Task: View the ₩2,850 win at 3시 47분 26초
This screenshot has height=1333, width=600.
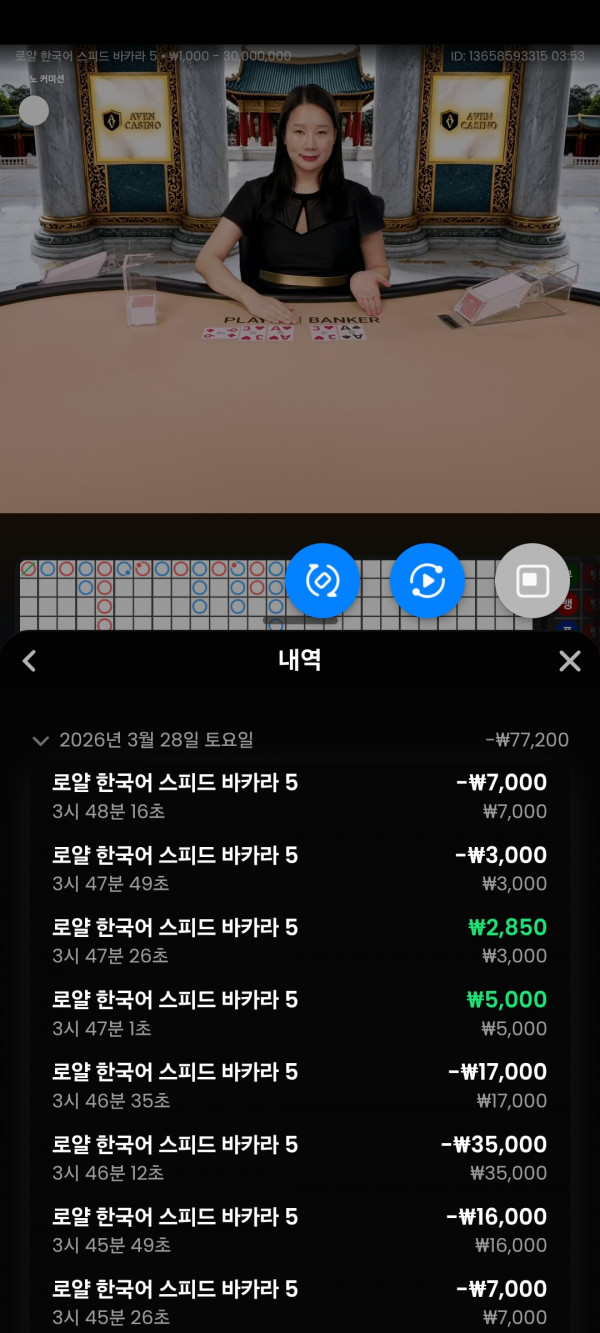Action: 300,940
